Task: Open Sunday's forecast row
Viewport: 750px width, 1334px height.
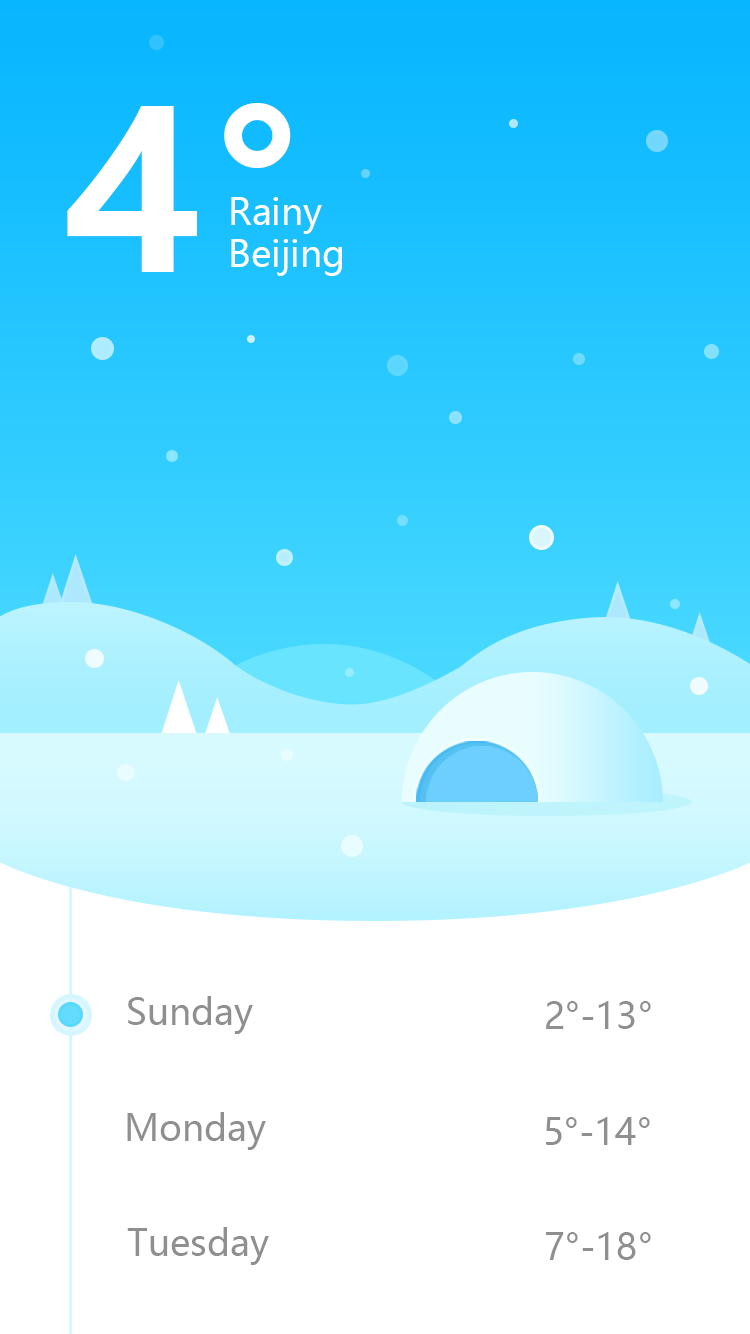Action: (389, 1014)
